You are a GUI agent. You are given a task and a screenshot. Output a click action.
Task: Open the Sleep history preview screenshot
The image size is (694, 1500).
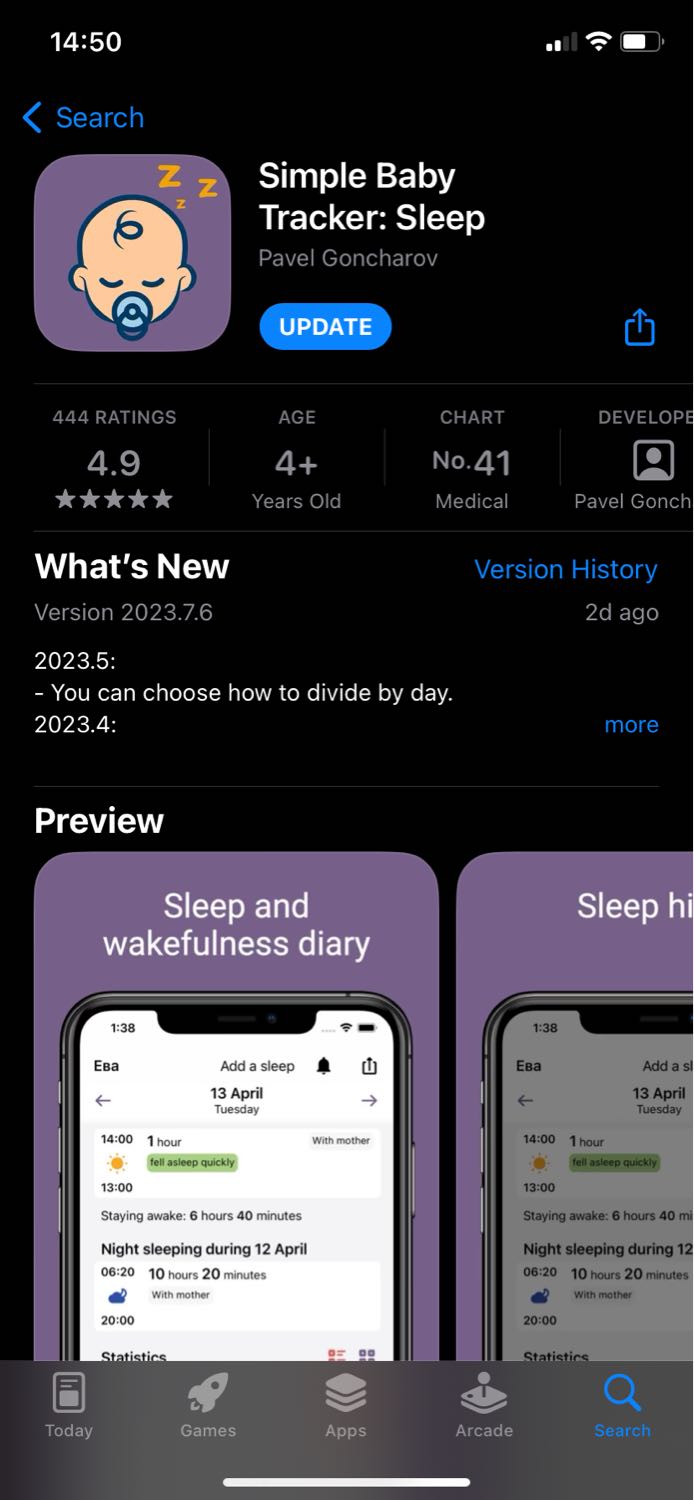click(575, 1105)
